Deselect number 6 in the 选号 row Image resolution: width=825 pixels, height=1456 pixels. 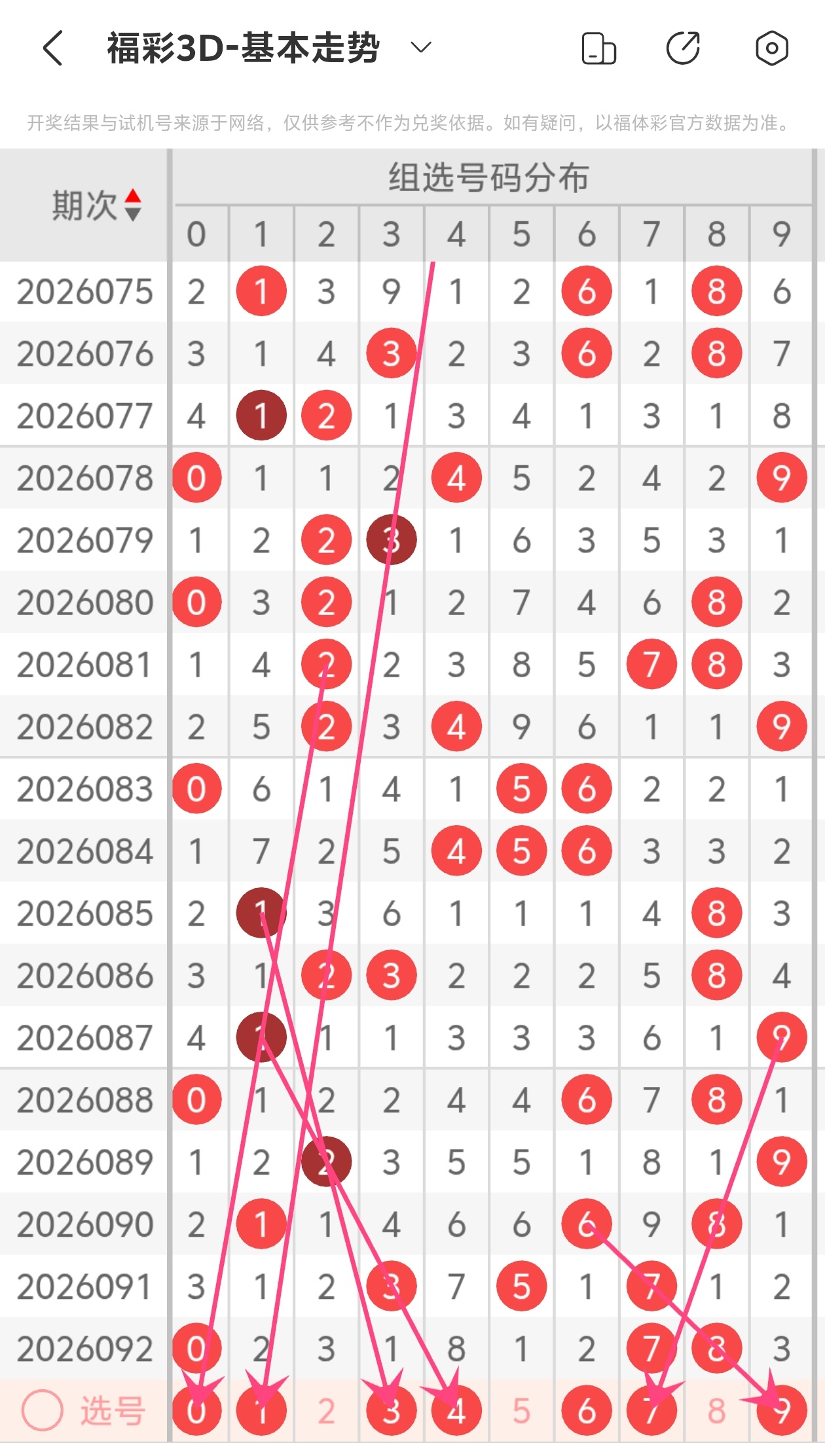point(587,1410)
